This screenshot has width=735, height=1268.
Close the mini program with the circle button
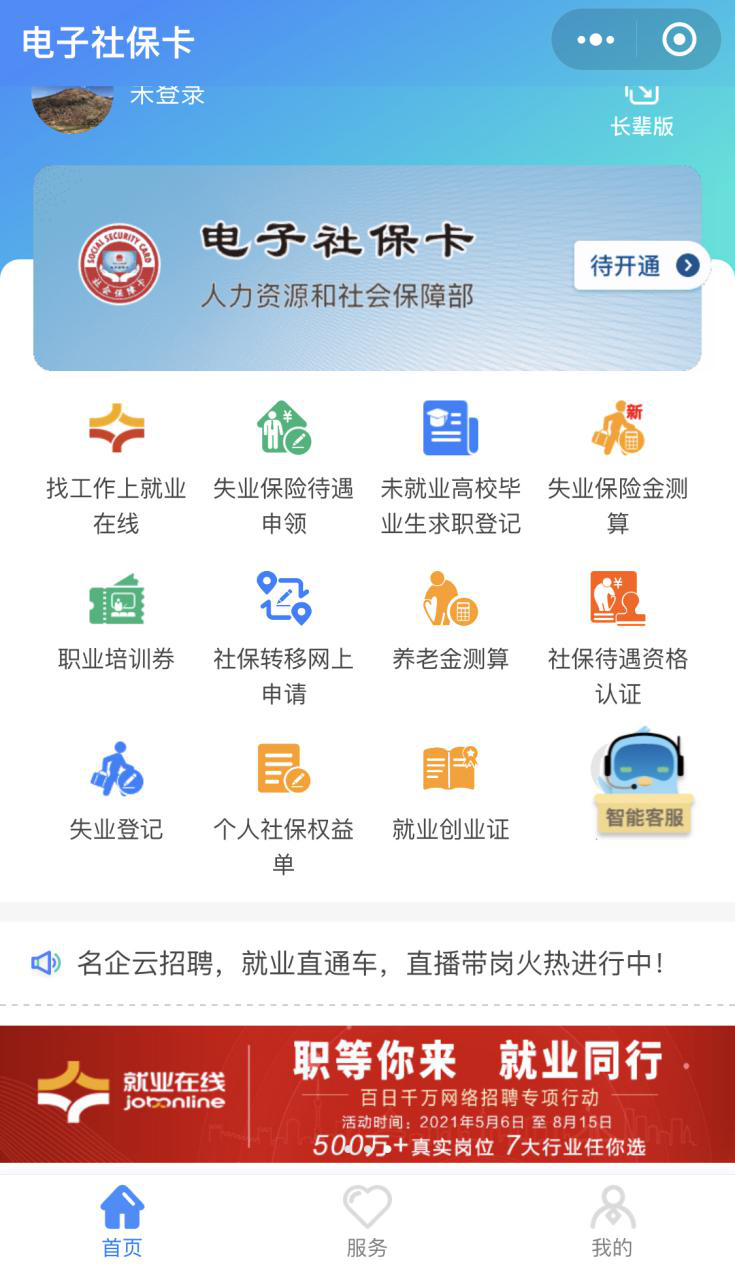pos(679,40)
